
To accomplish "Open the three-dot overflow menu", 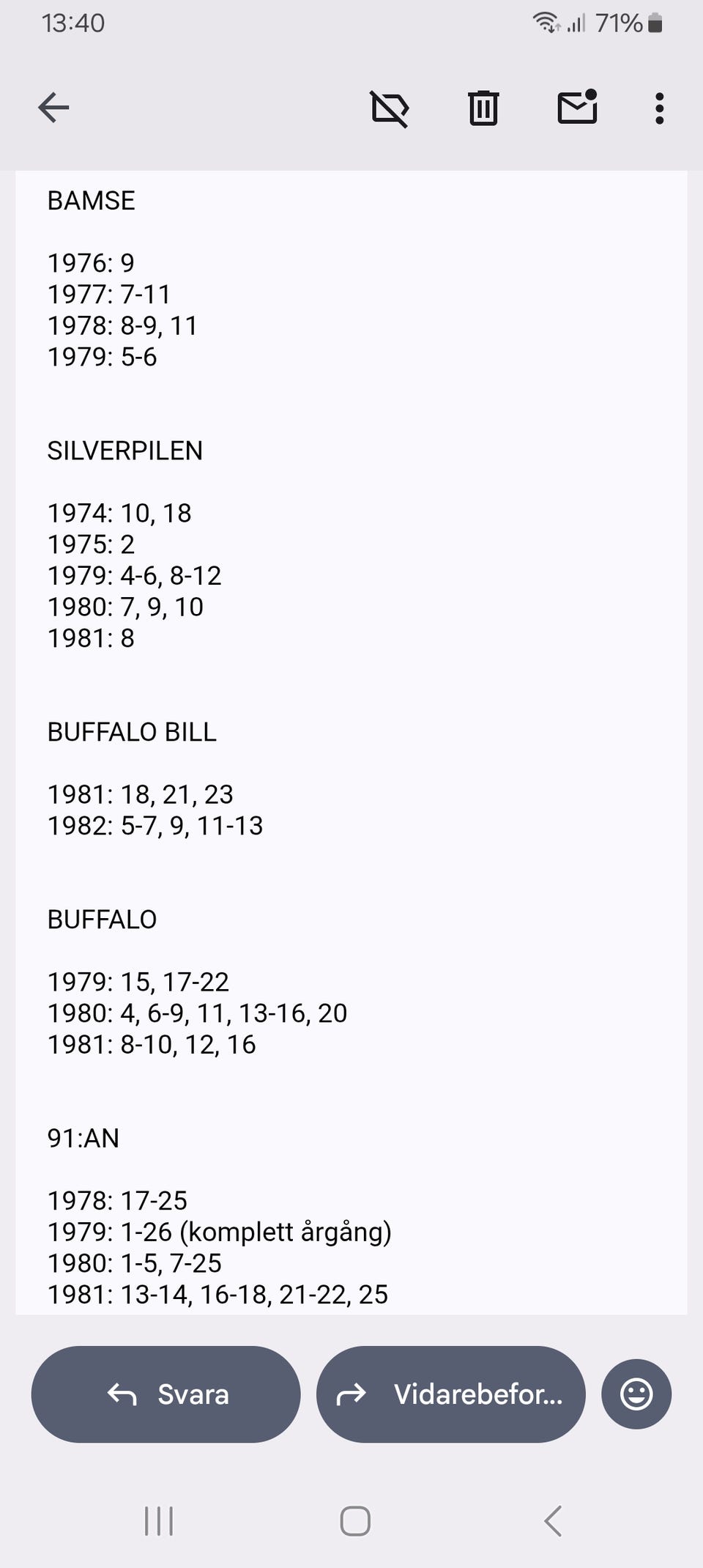I will click(660, 108).
